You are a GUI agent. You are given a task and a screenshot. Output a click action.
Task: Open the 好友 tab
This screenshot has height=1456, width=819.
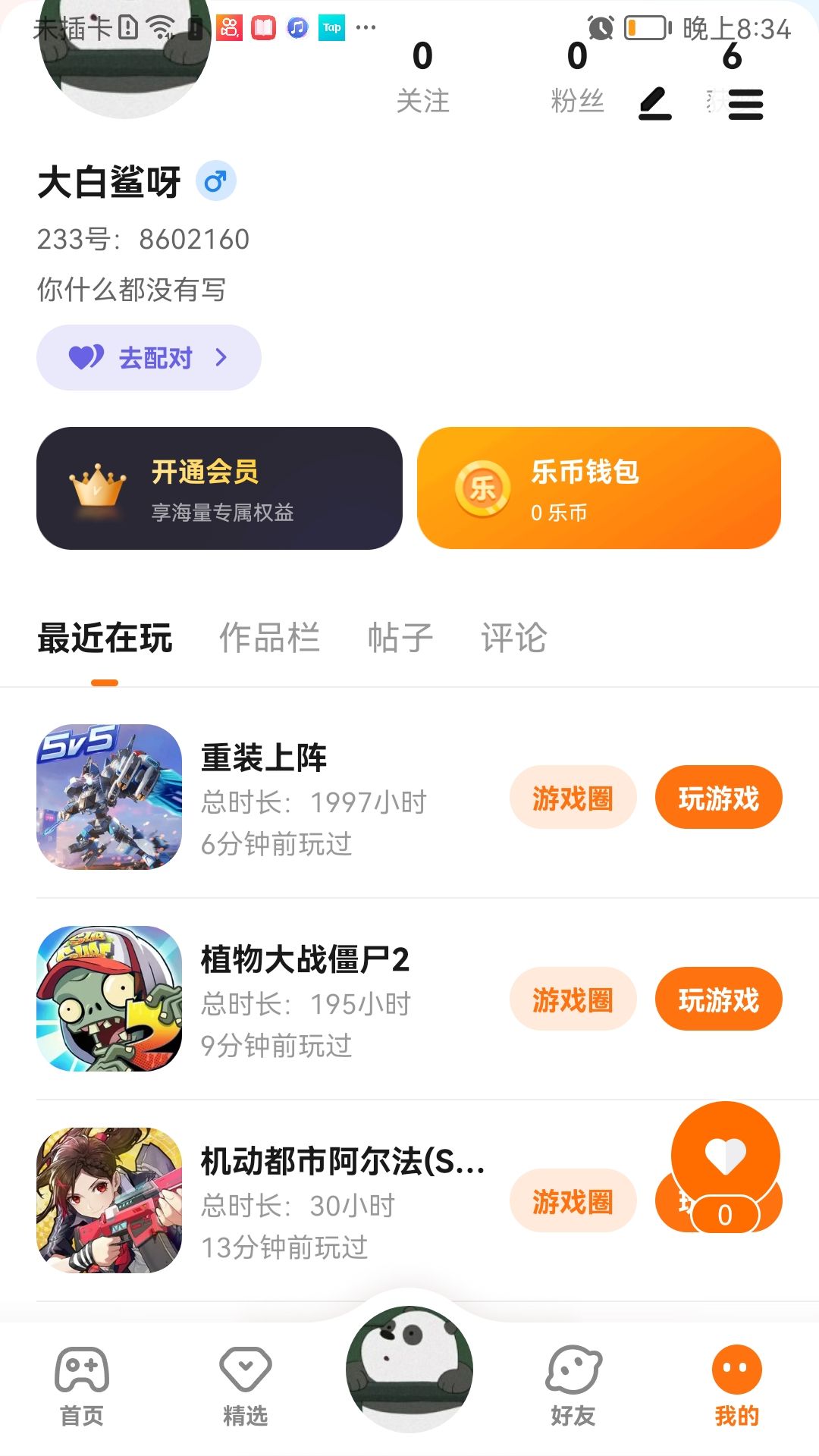point(573,1385)
